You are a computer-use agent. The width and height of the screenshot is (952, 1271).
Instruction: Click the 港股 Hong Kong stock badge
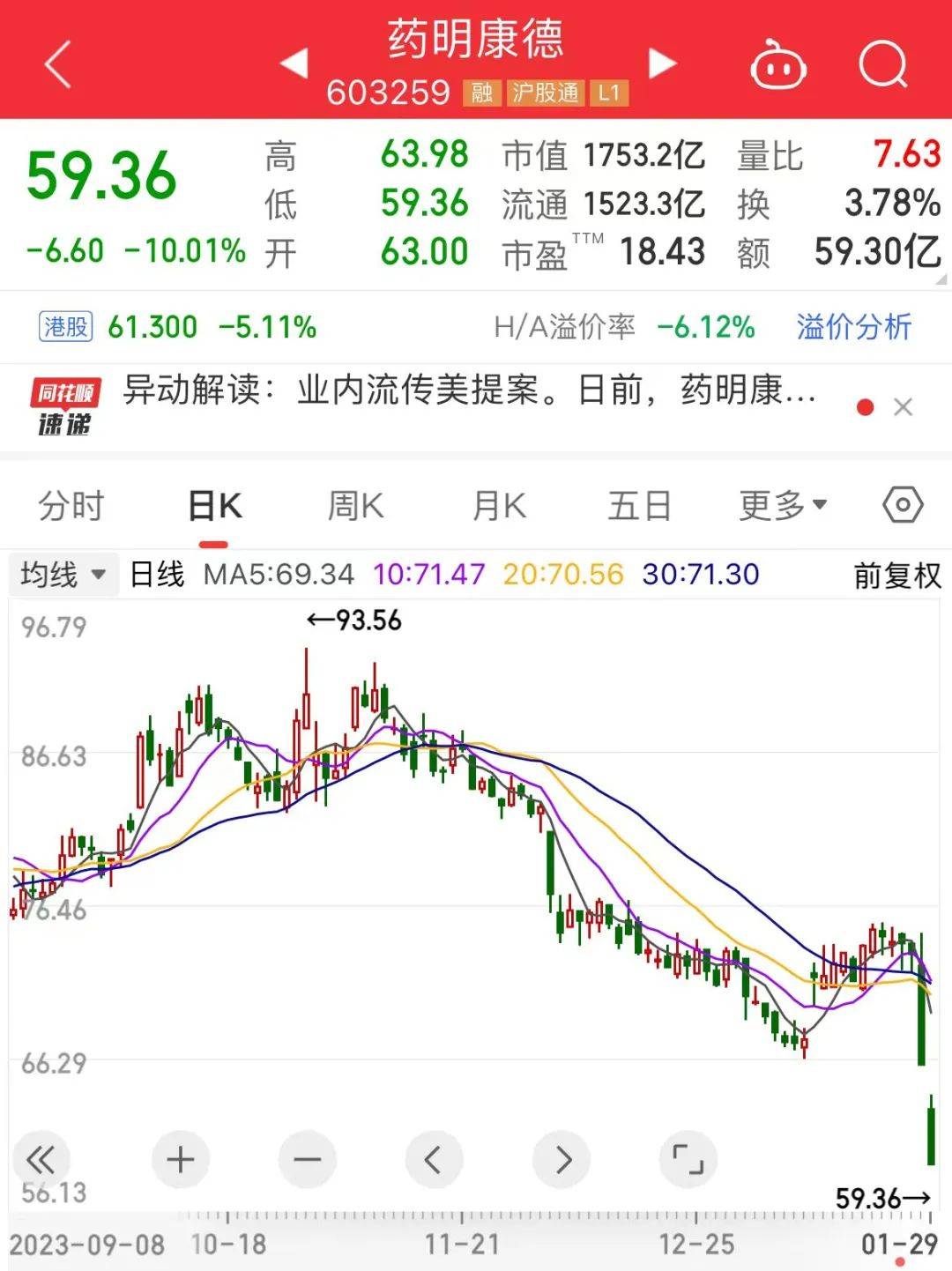click(x=64, y=327)
